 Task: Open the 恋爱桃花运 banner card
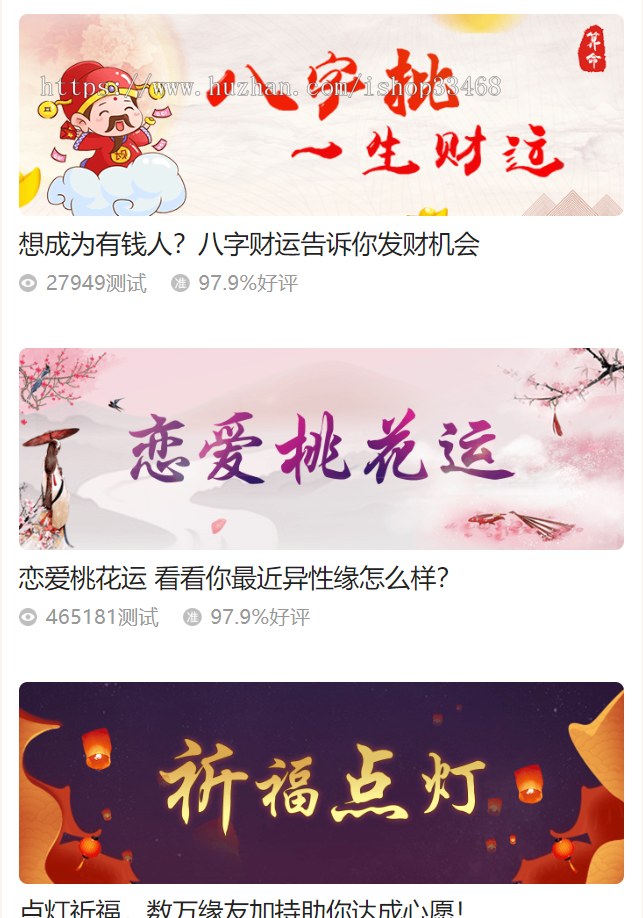[321, 449]
